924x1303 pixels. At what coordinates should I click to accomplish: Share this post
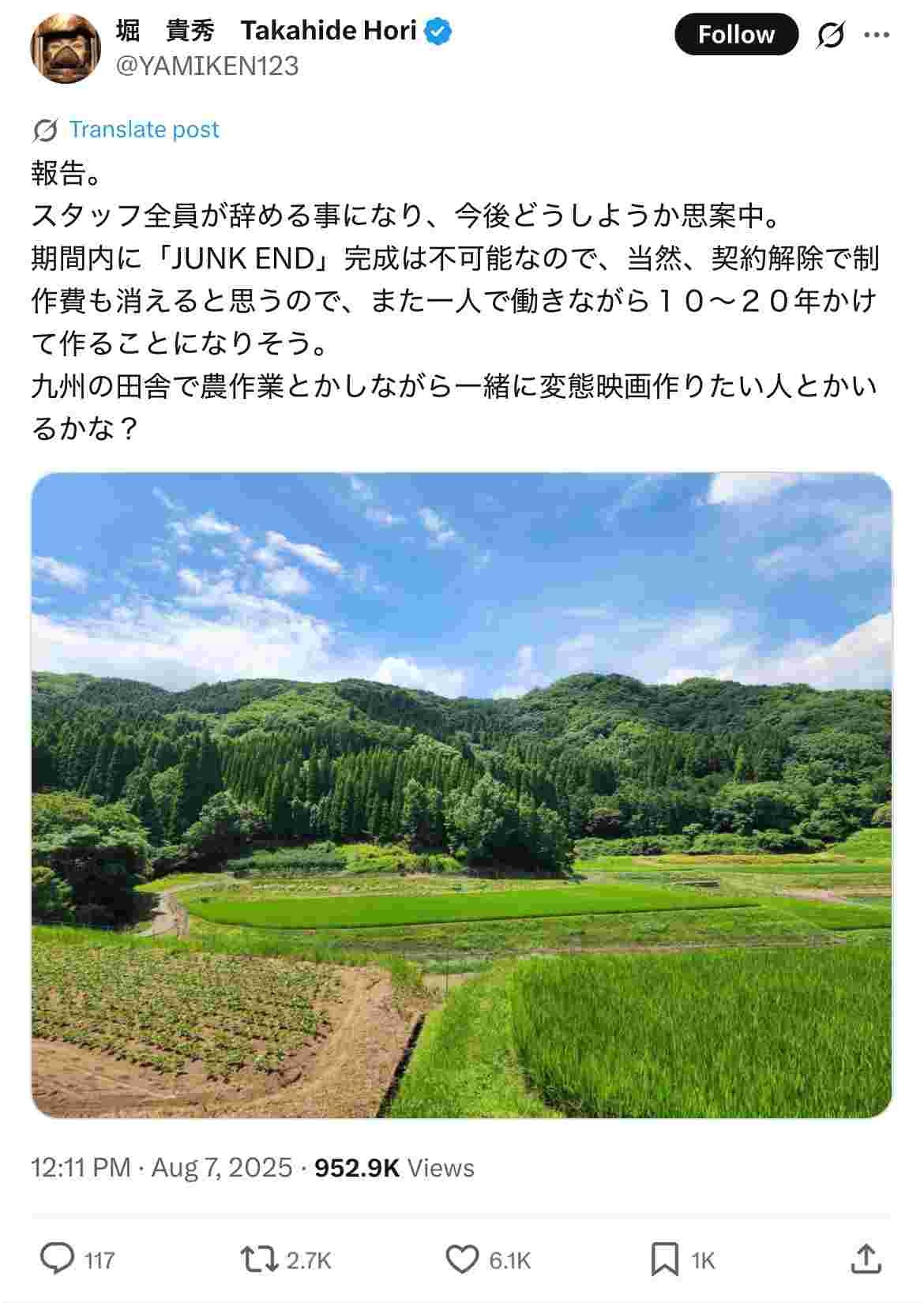pos(866,1258)
